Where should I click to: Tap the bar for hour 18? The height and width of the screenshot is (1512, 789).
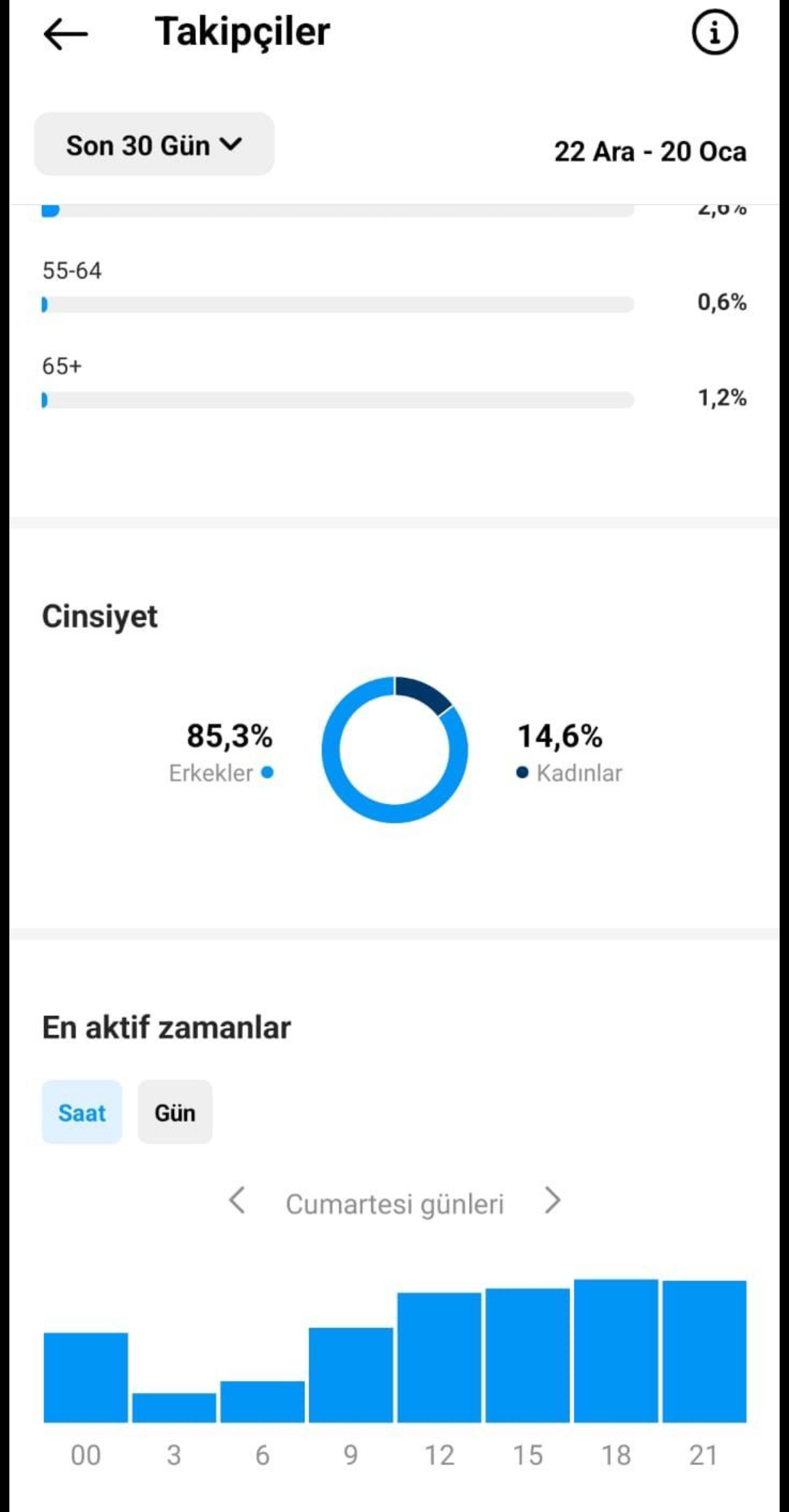click(616, 1351)
